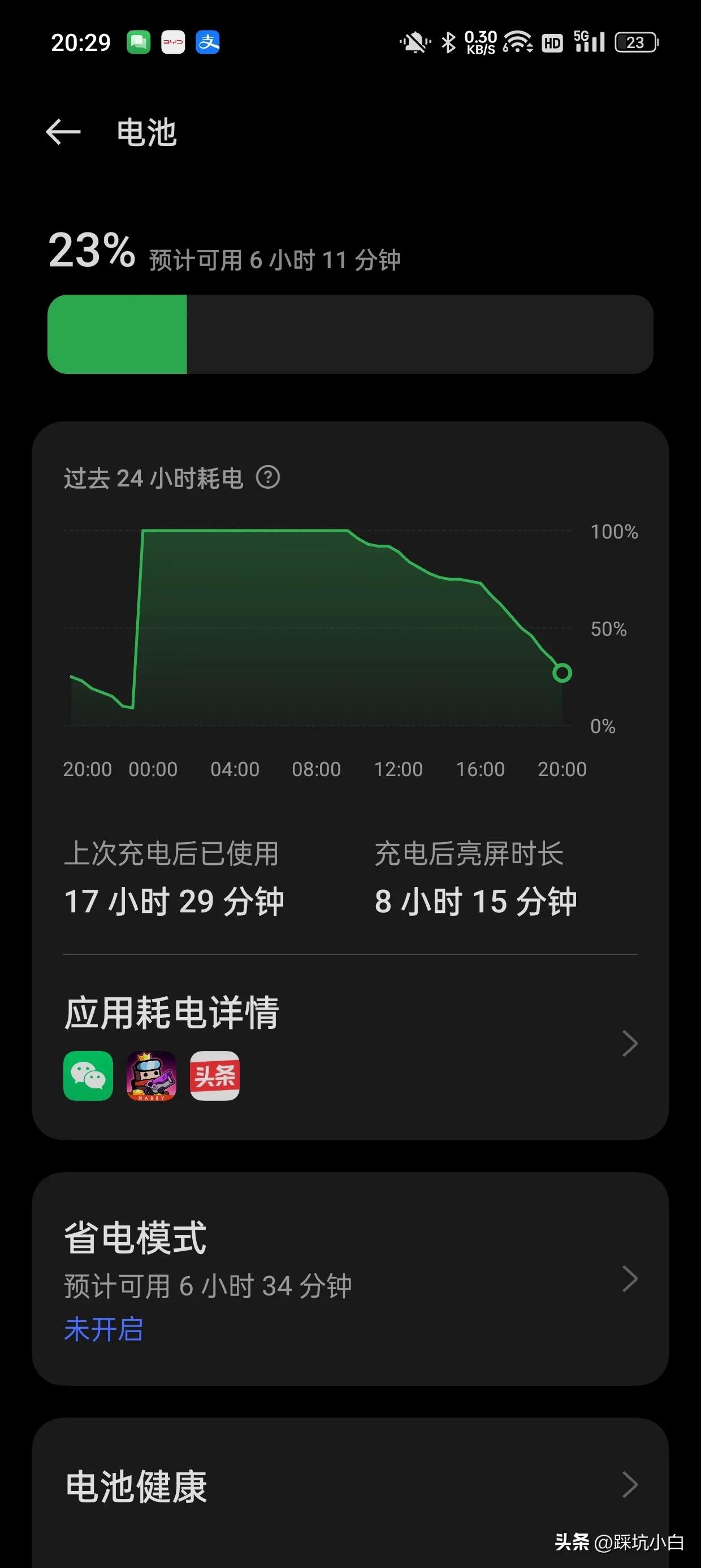Tap the Wi-Fi icon in the status bar
This screenshot has width=701, height=1568.
(518, 41)
